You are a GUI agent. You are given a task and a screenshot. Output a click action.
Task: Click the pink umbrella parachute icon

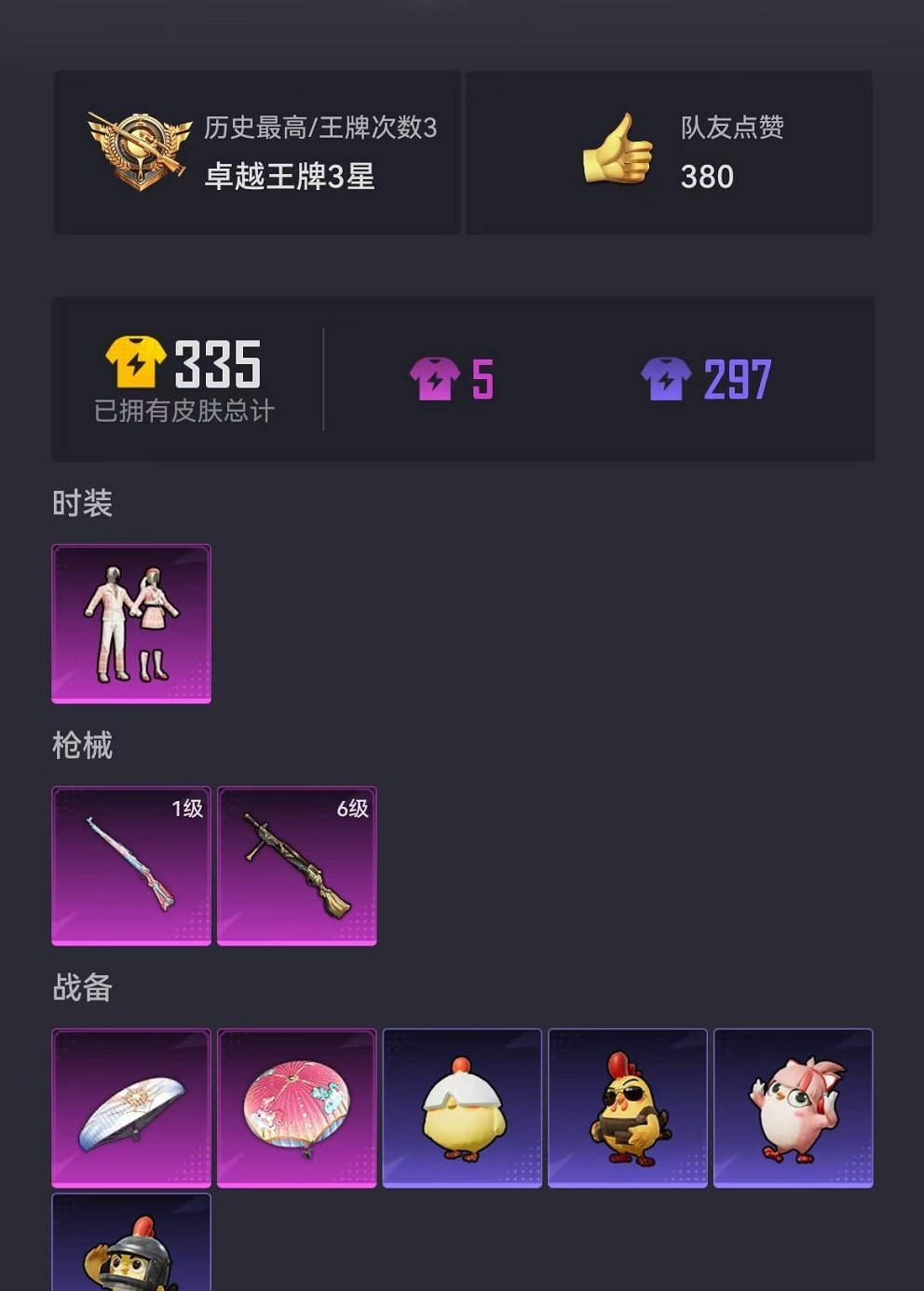click(x=296, y=1107)
